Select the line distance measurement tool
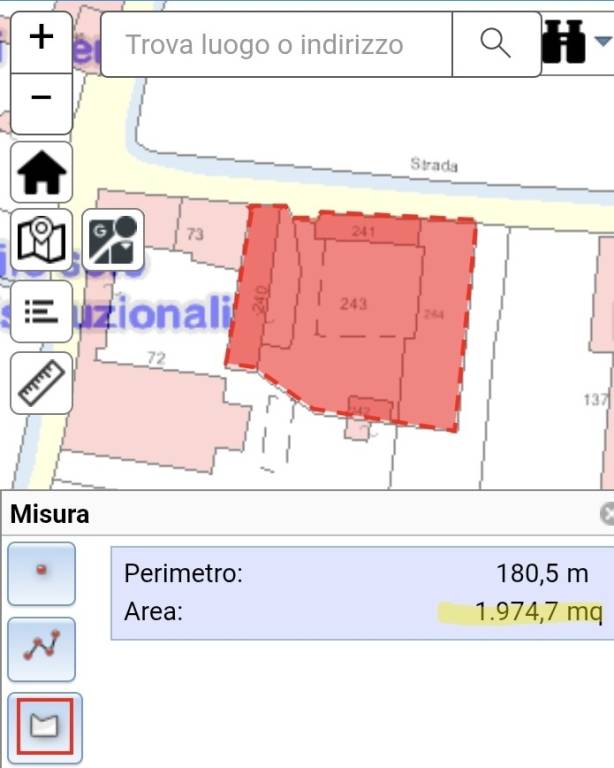 point(42,648)
